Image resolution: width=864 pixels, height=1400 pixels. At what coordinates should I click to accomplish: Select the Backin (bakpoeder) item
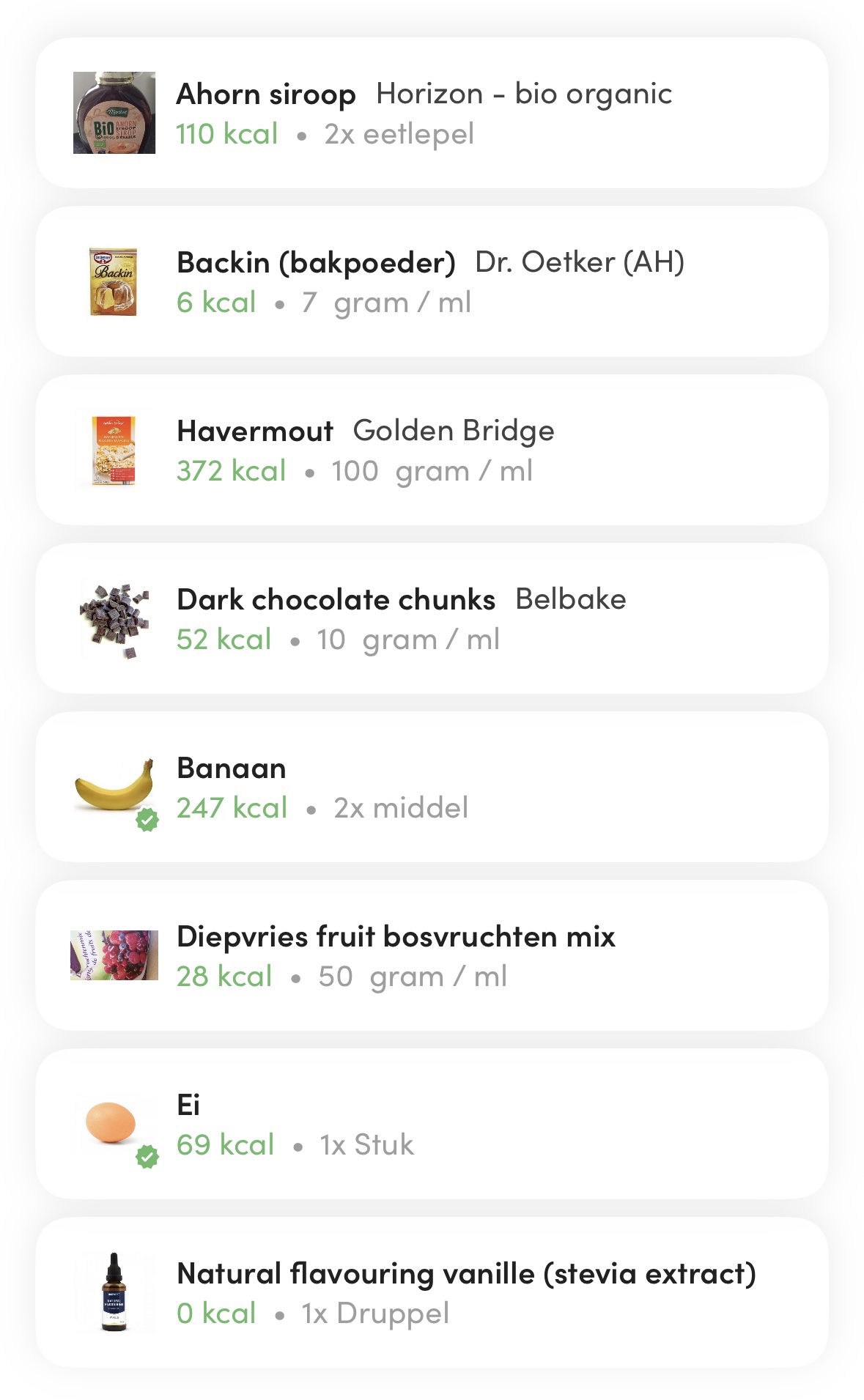point(431,282)
